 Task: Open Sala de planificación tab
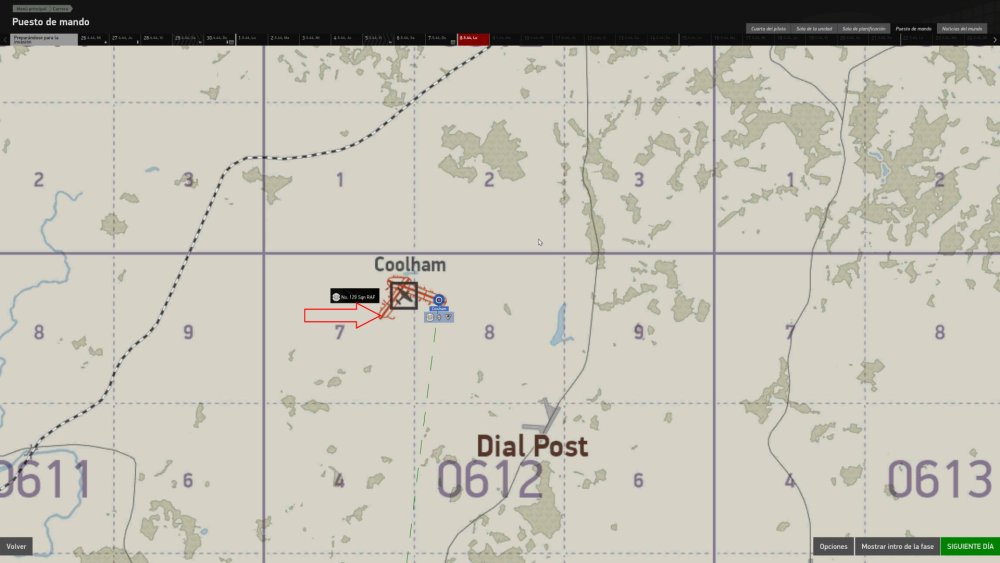tap(863, 28)
